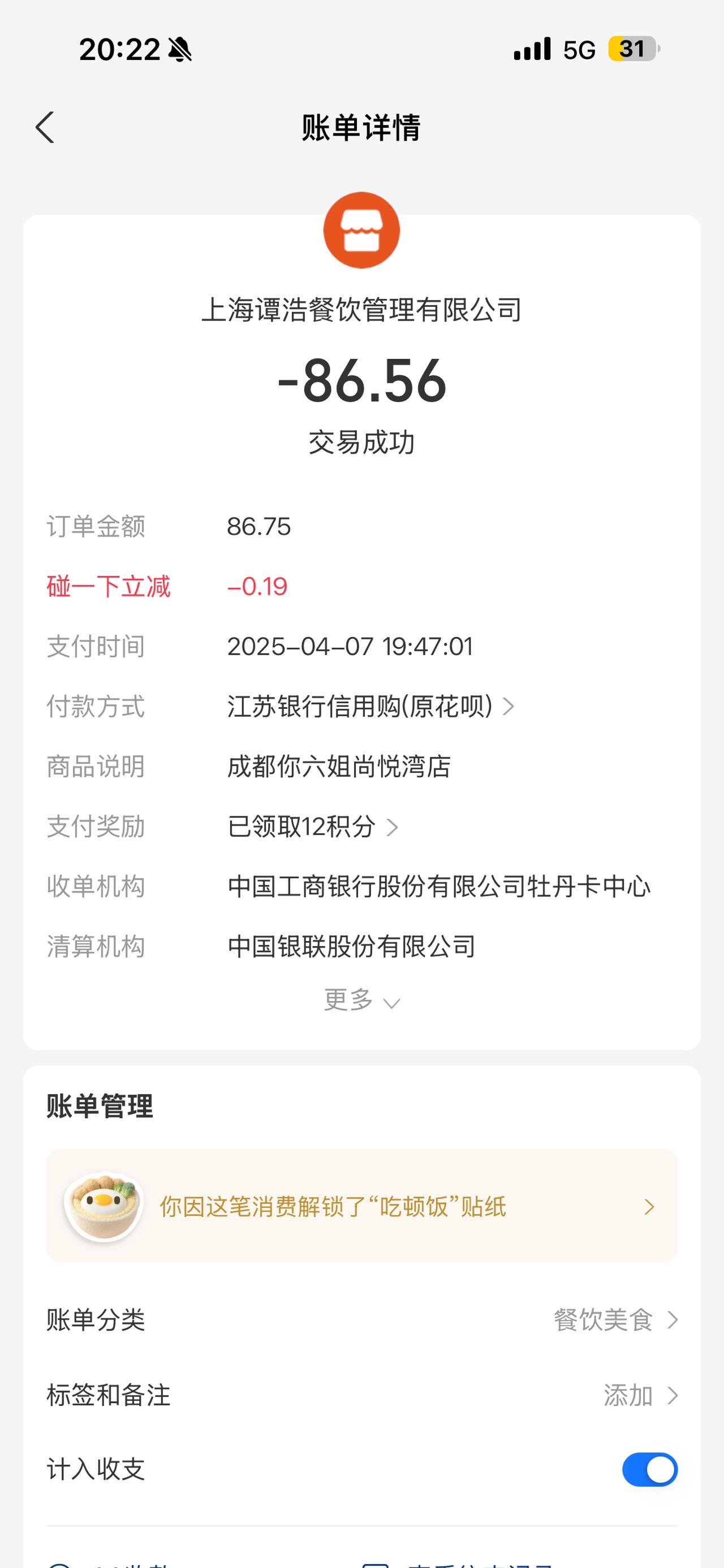View the 已领取12积分 payment reward

tap(312, 826)
